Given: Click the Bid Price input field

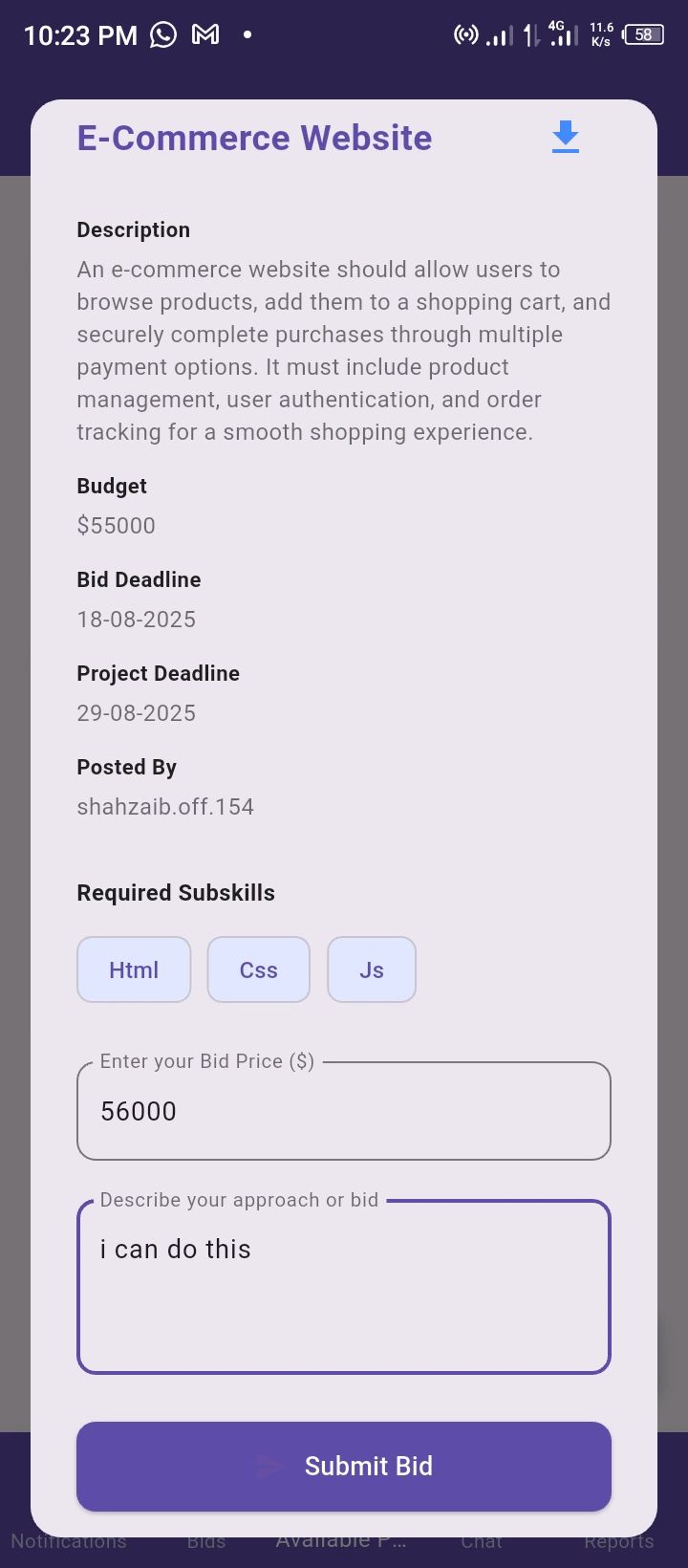Looking at the screenshot, I should pyautogui.click(x=344, y=1111).
